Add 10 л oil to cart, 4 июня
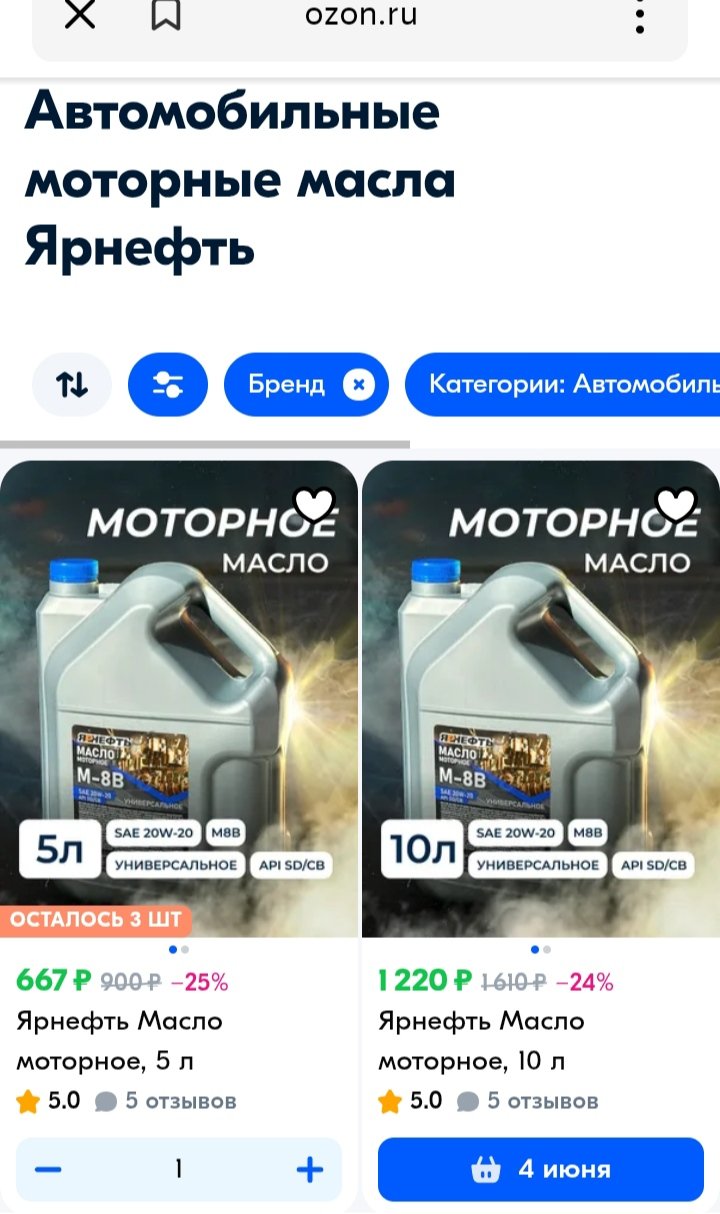The height and width of the screenshot is (1214, 720). (x=541, y=1169)
